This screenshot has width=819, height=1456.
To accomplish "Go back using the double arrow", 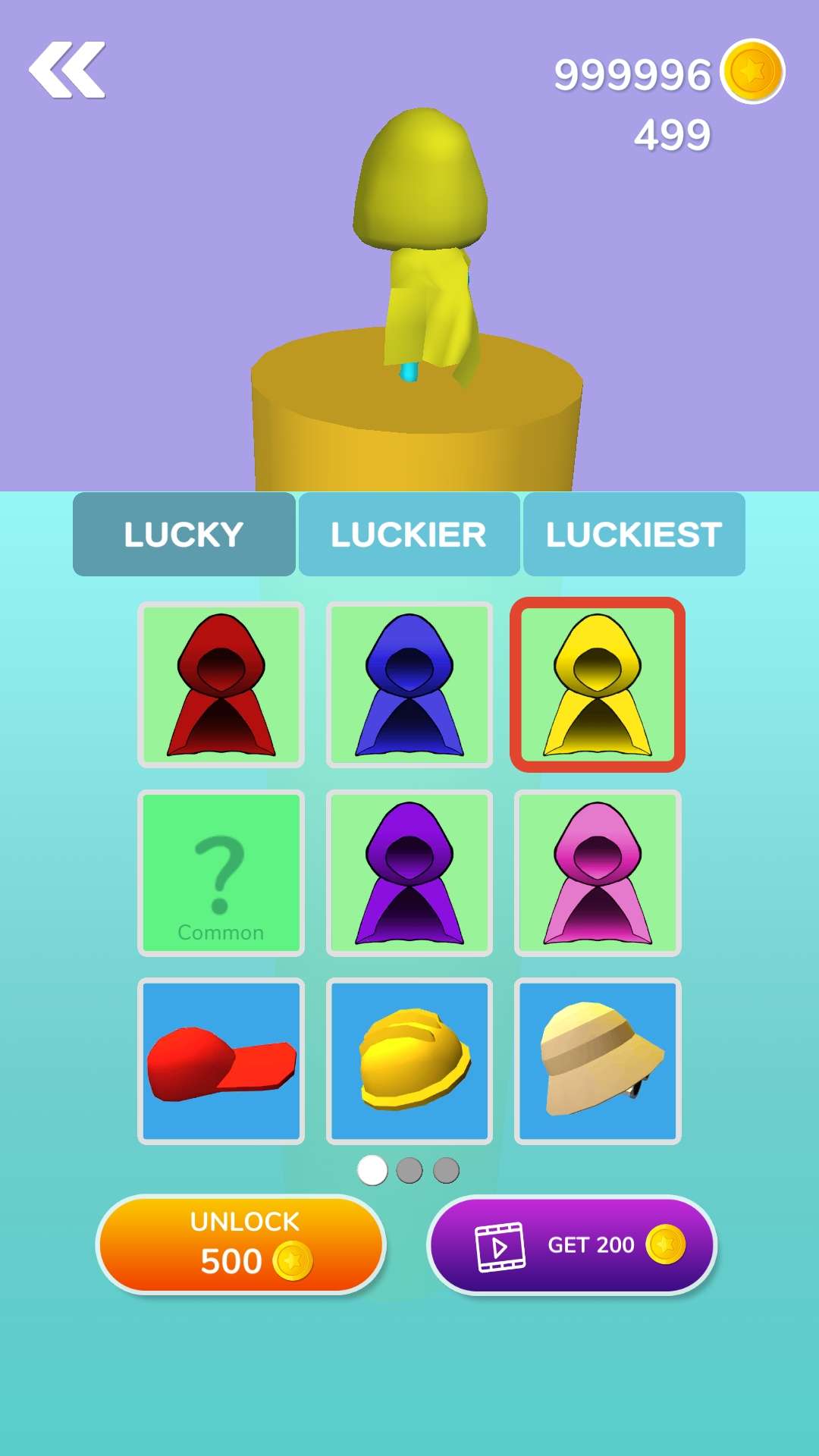I will (67, 71).
